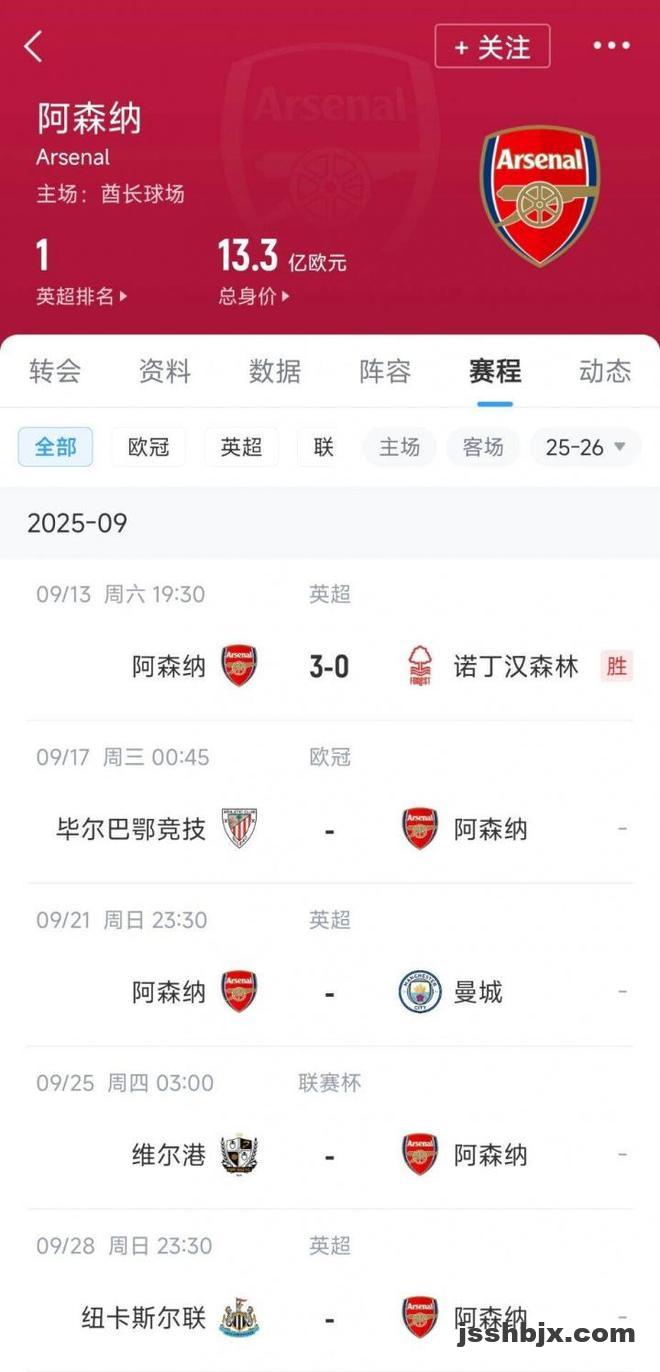Filter matches by 欧冠
The width and height of the screenshot is (660, 1372).
[x=148, y=447]
